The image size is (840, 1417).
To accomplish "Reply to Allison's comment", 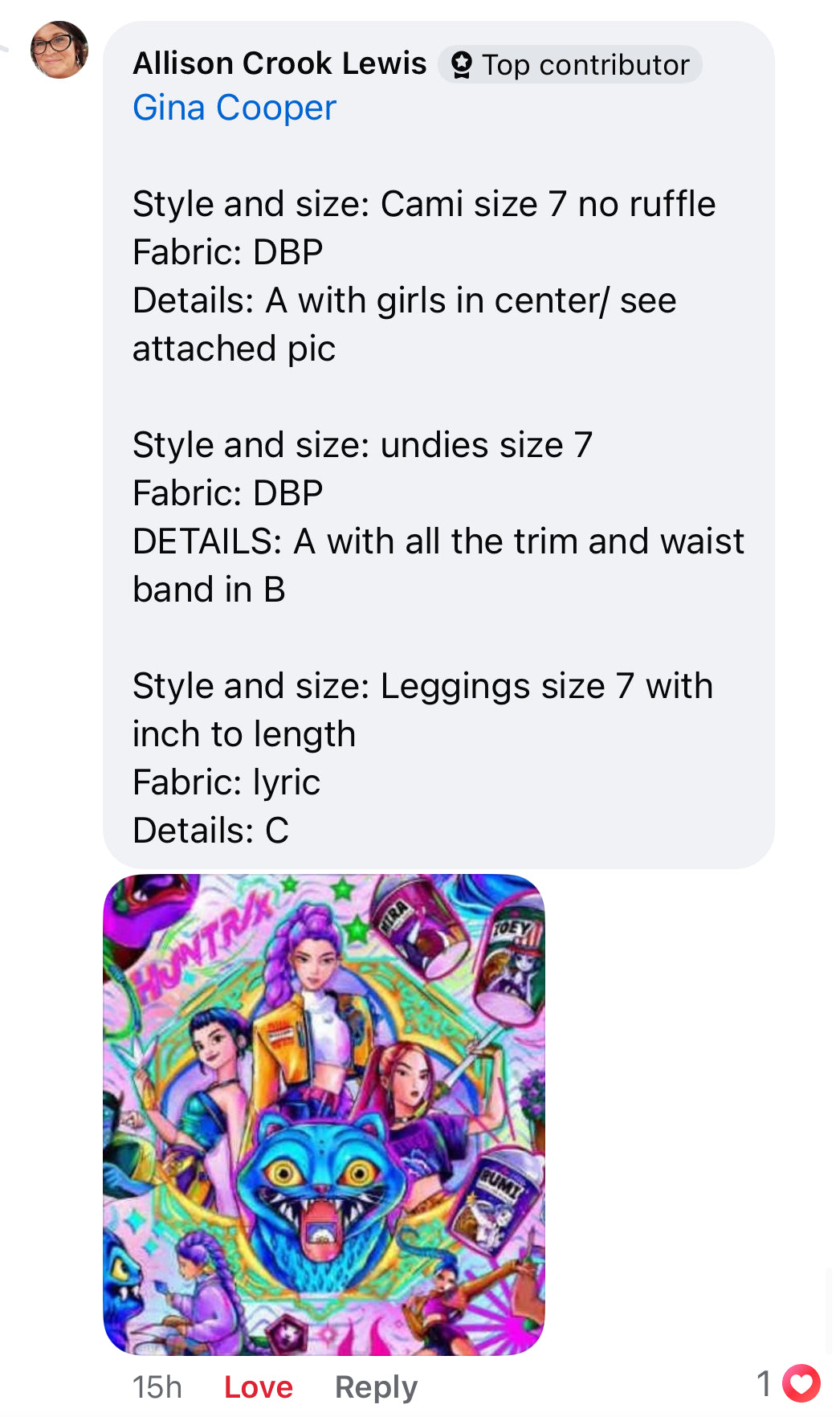I will pyautogui.click(x=376, y=1387).
